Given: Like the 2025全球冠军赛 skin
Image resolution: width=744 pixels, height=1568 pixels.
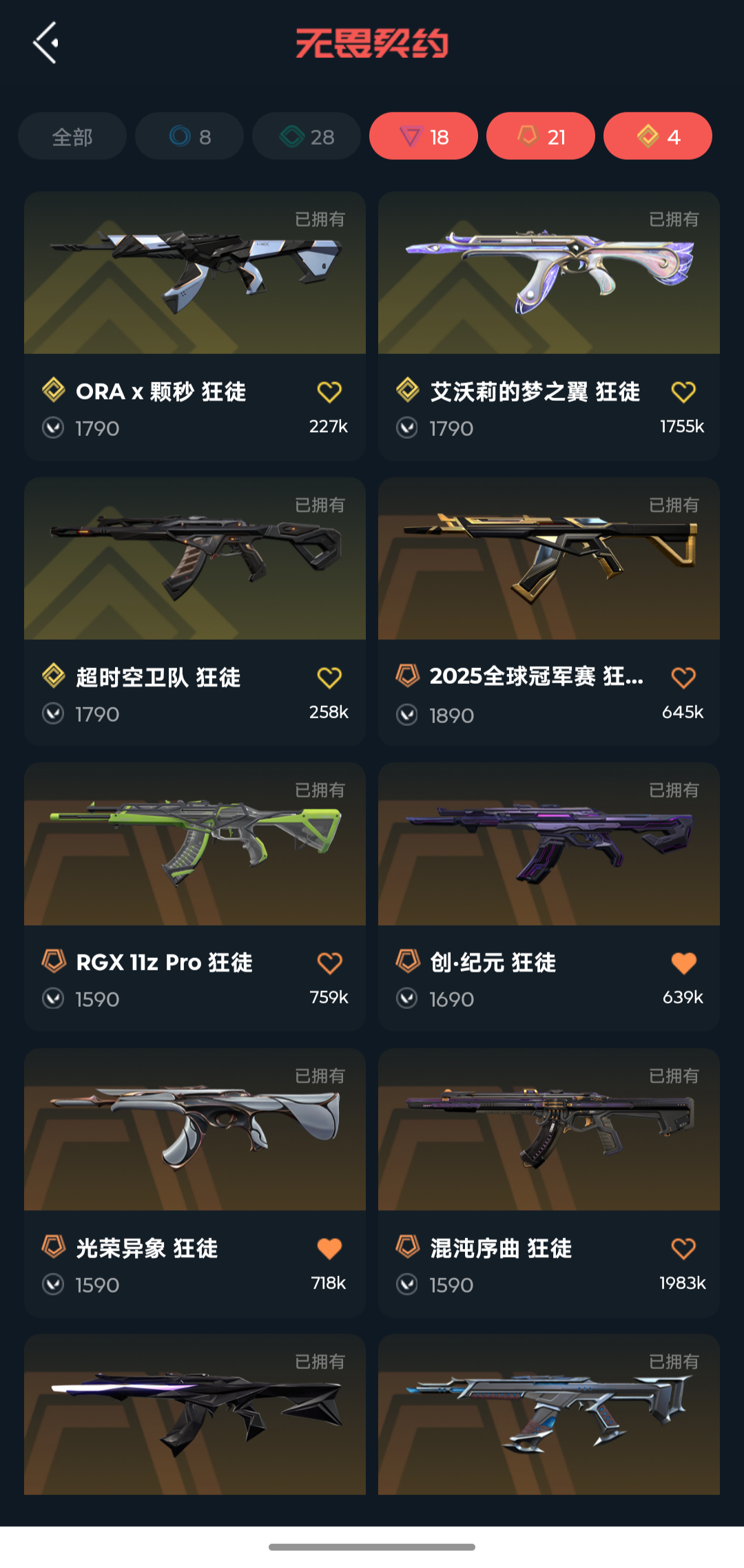Looking at the screenshot, I should 683,678.
